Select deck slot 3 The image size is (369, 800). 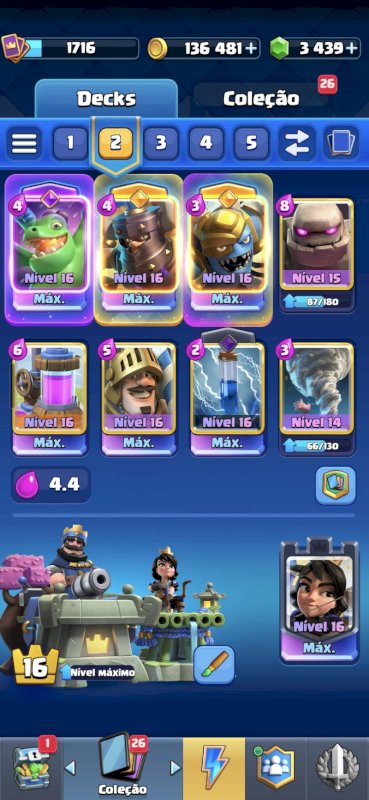click(161, 143)
